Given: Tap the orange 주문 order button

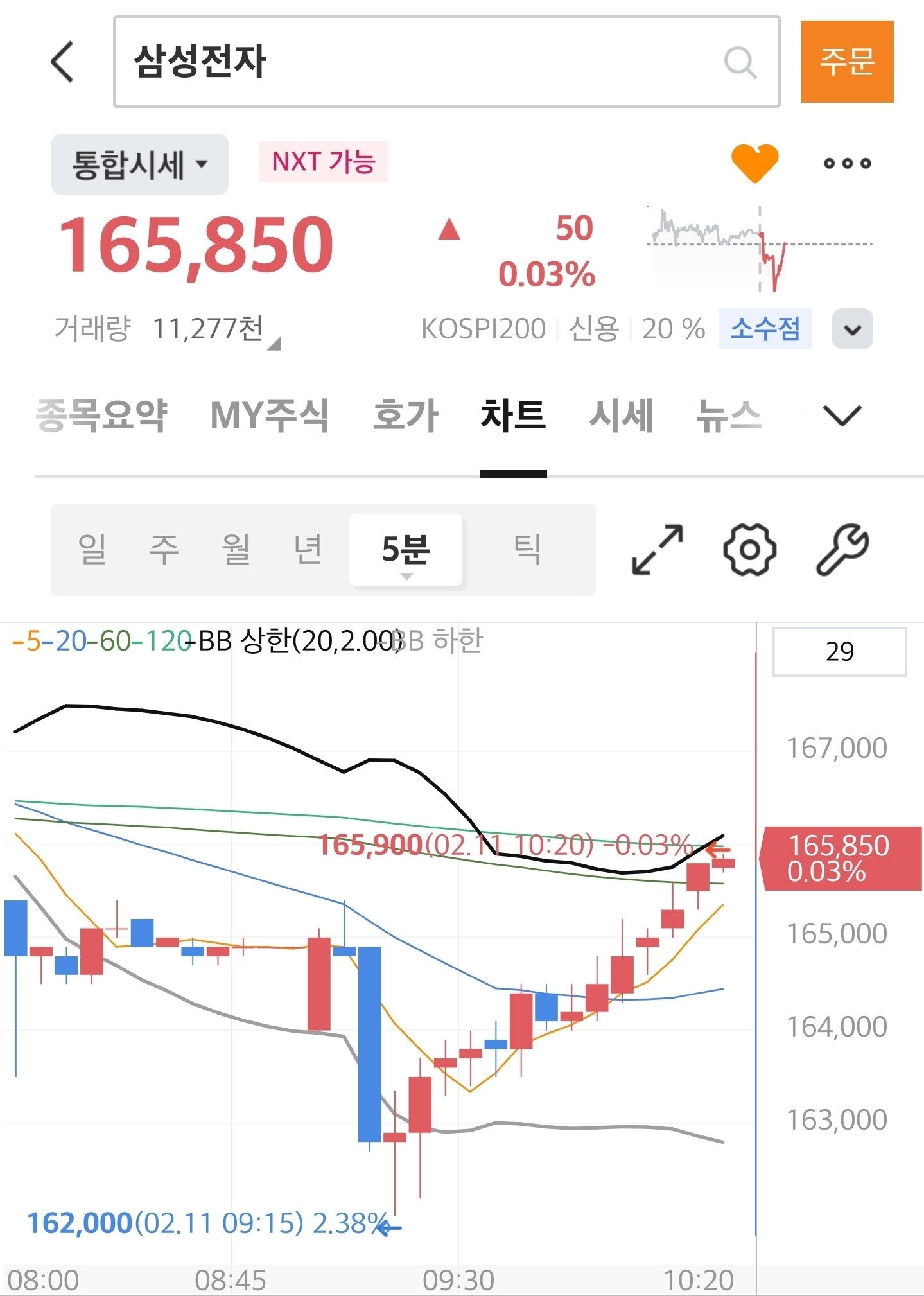Looking at the screenshot, I should [x=847, y=62].
